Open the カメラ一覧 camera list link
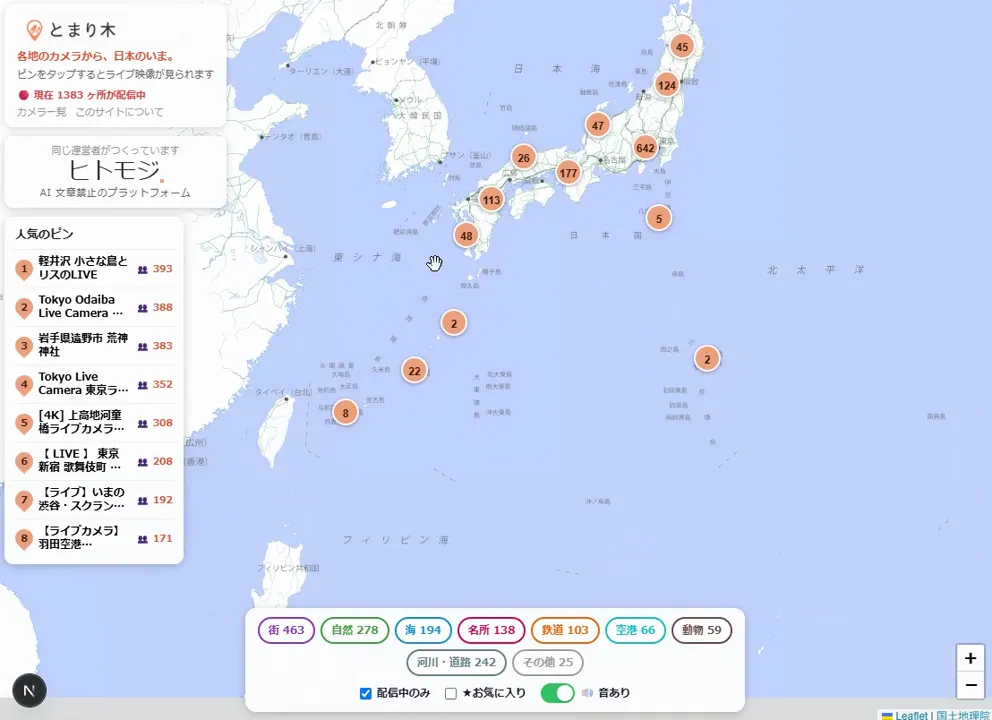This screenshot has width=992, height=720. click(x=42, y=112)
